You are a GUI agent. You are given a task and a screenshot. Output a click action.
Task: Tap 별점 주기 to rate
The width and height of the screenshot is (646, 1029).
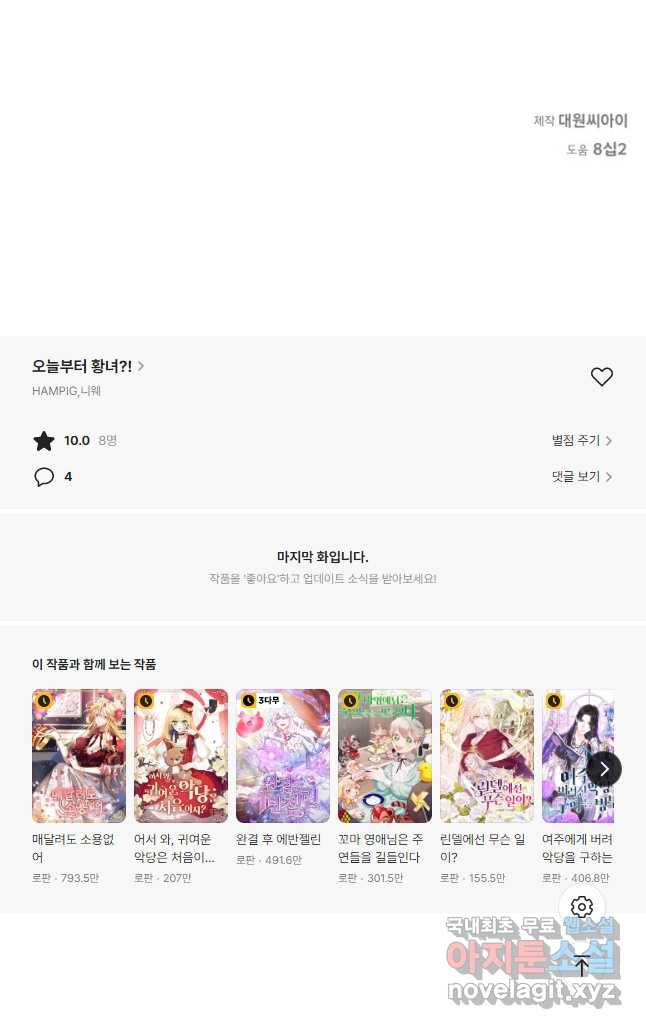(581, 440)
